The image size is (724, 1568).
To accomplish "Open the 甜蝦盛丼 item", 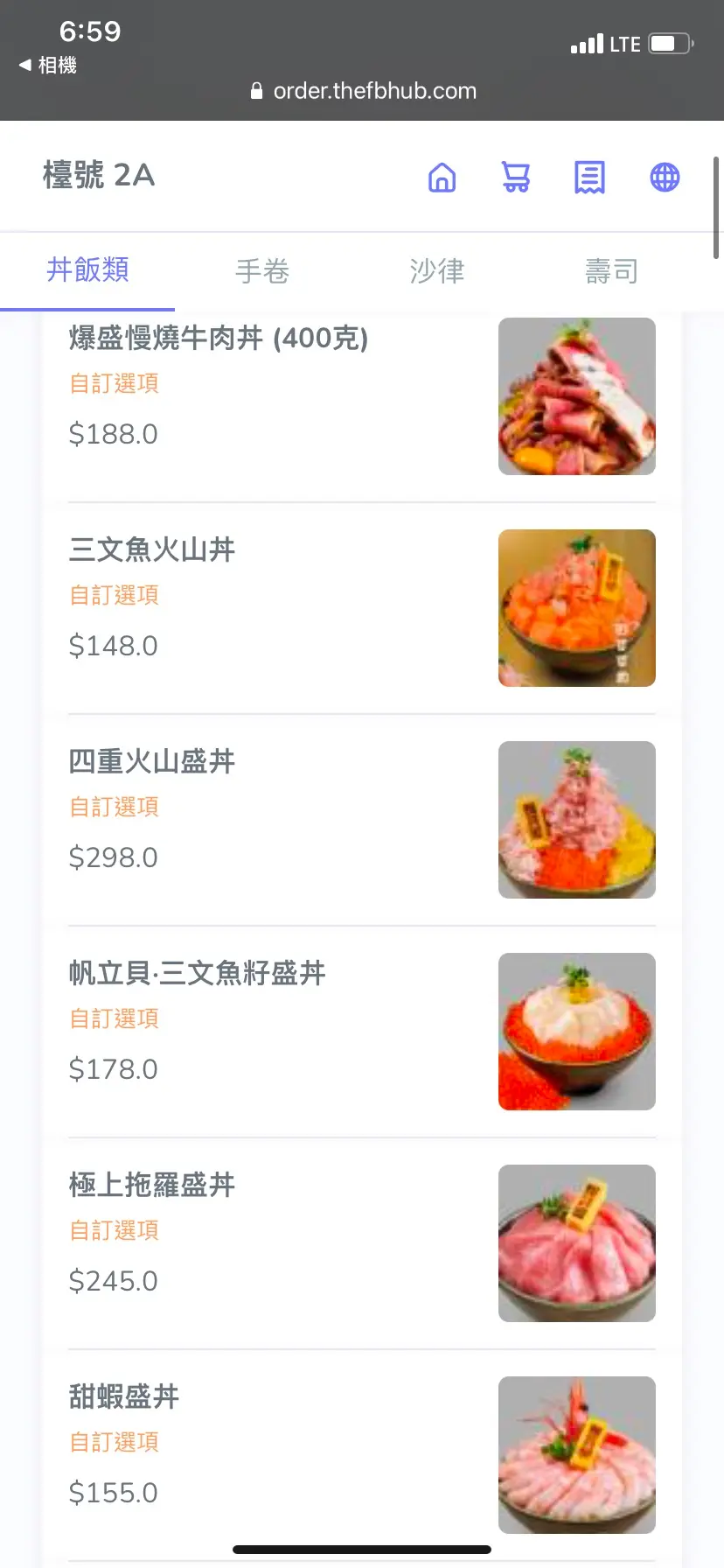I will click(124, 1397).
